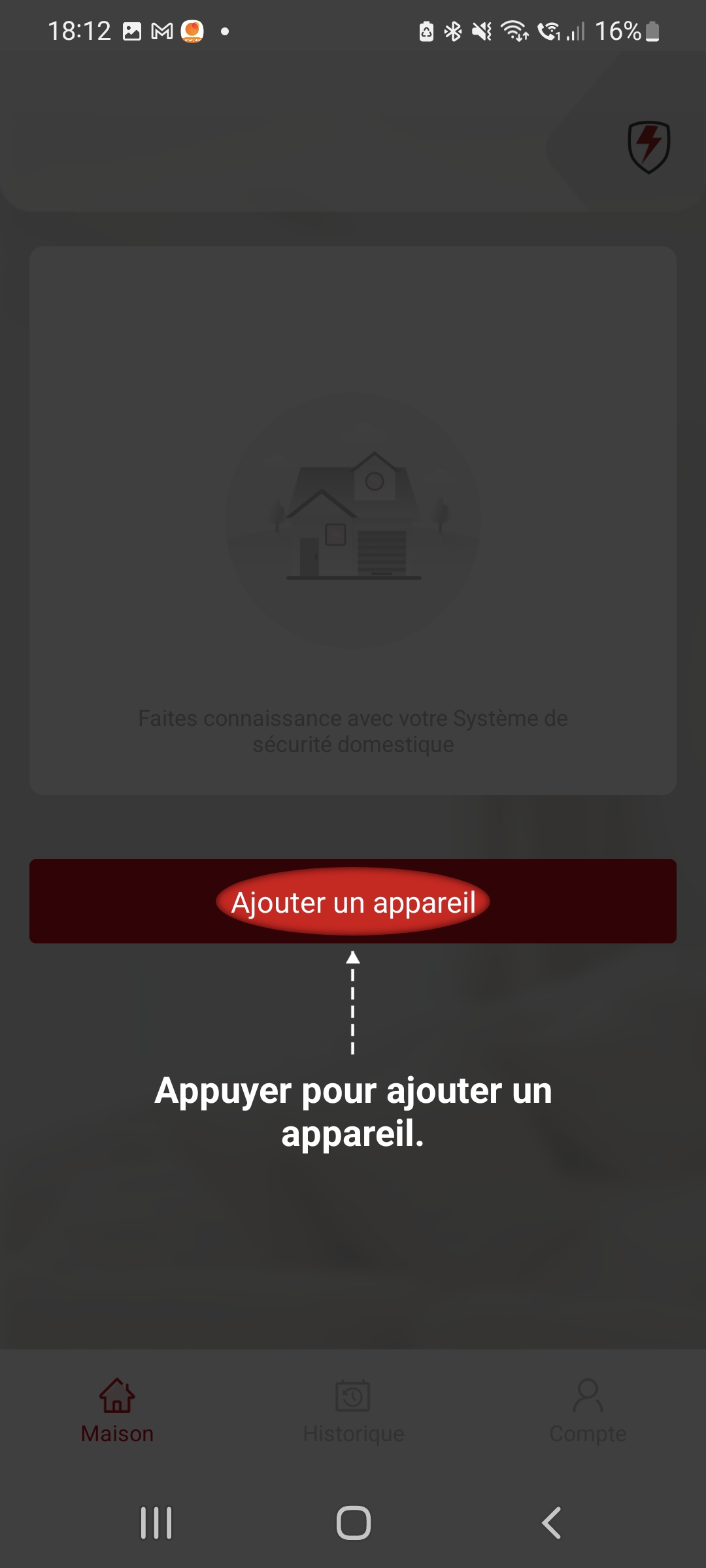Go back using the system back button
Screen dimensions: 706x1568
pos(551,1523)
